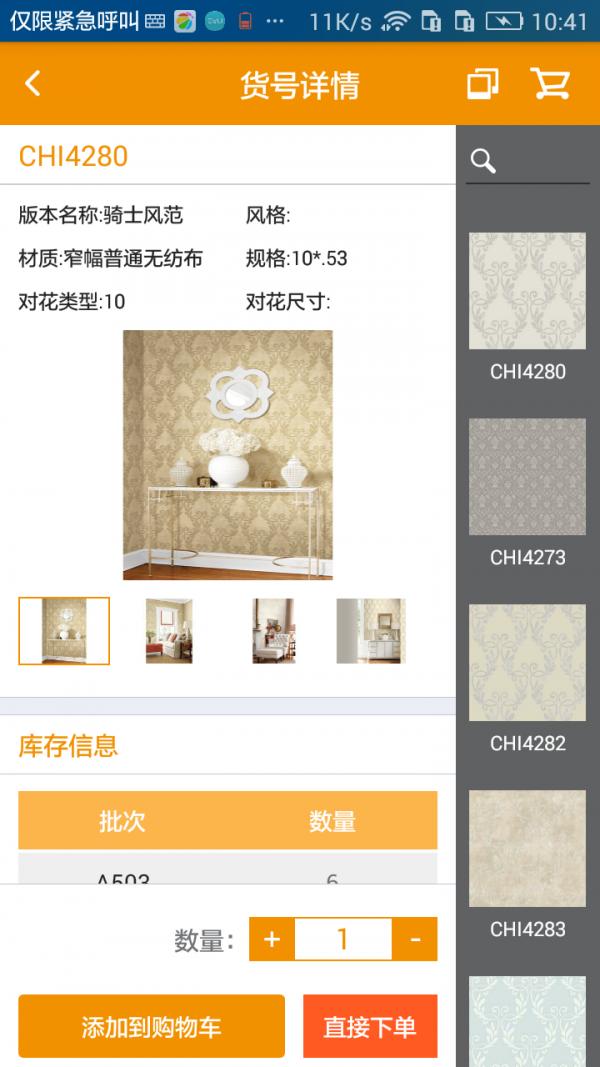Screen dimensions: 600x1067
Task: Show the third preview thumbnail with armchair
Action: (273, 631)
